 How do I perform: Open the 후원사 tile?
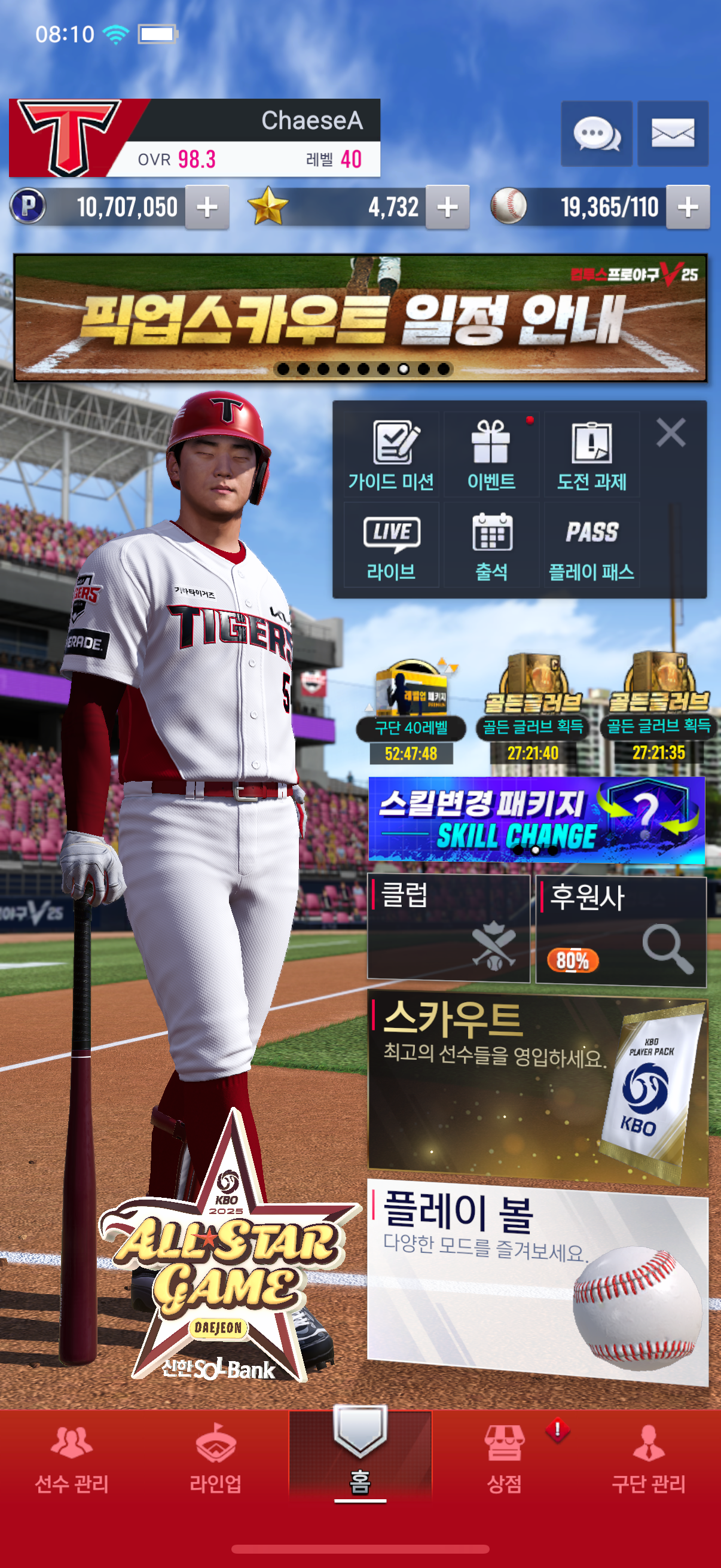click(621, 930)
